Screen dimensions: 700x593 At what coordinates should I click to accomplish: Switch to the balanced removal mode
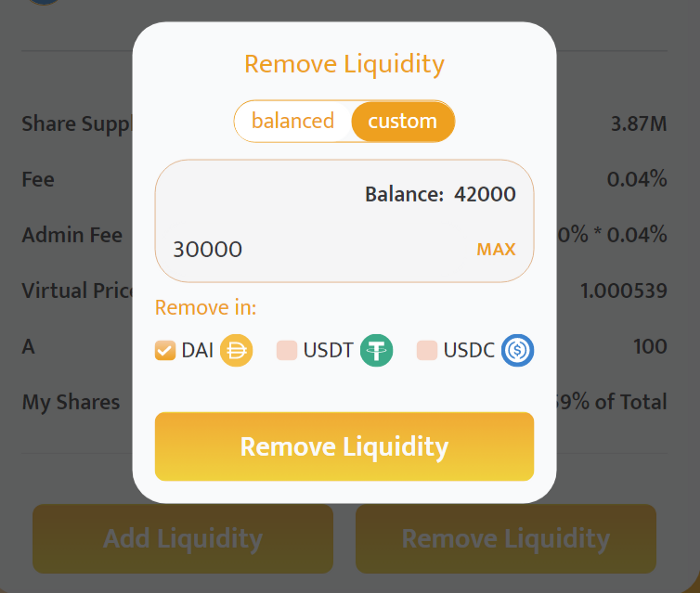click(293, 121)
